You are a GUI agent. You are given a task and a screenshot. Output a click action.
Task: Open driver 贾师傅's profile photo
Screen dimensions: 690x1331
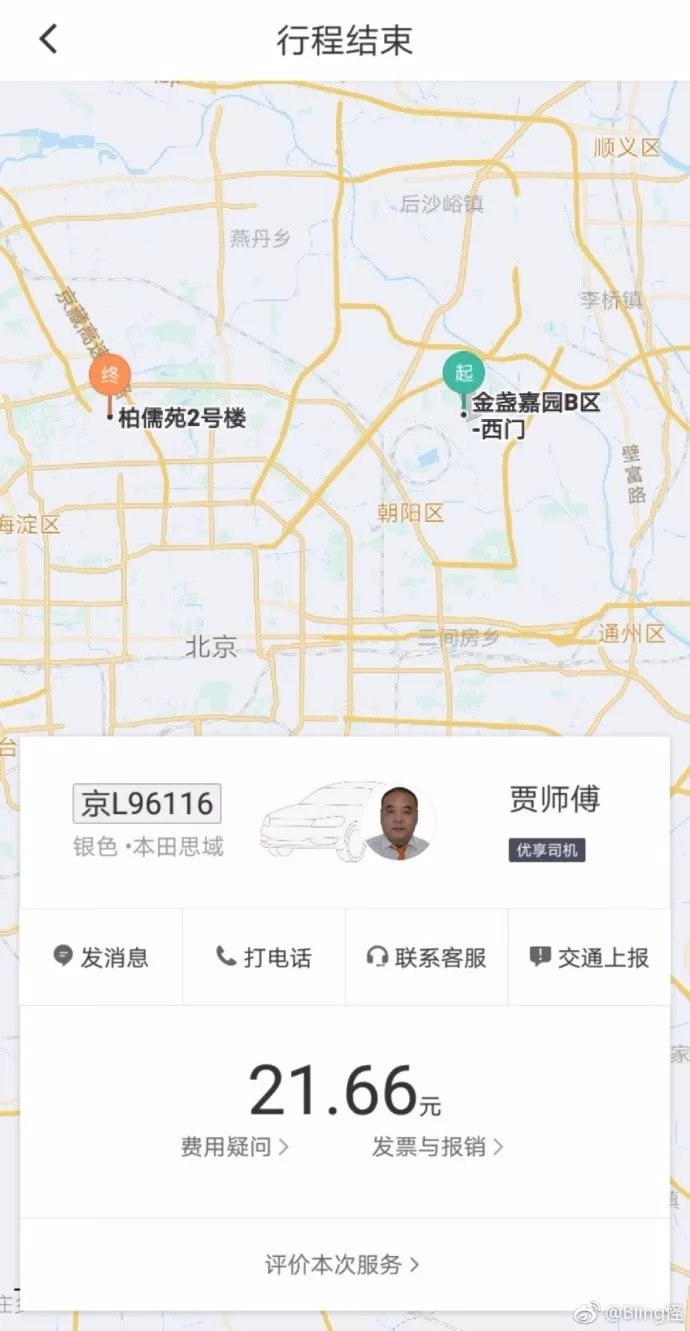click(398, 822)
